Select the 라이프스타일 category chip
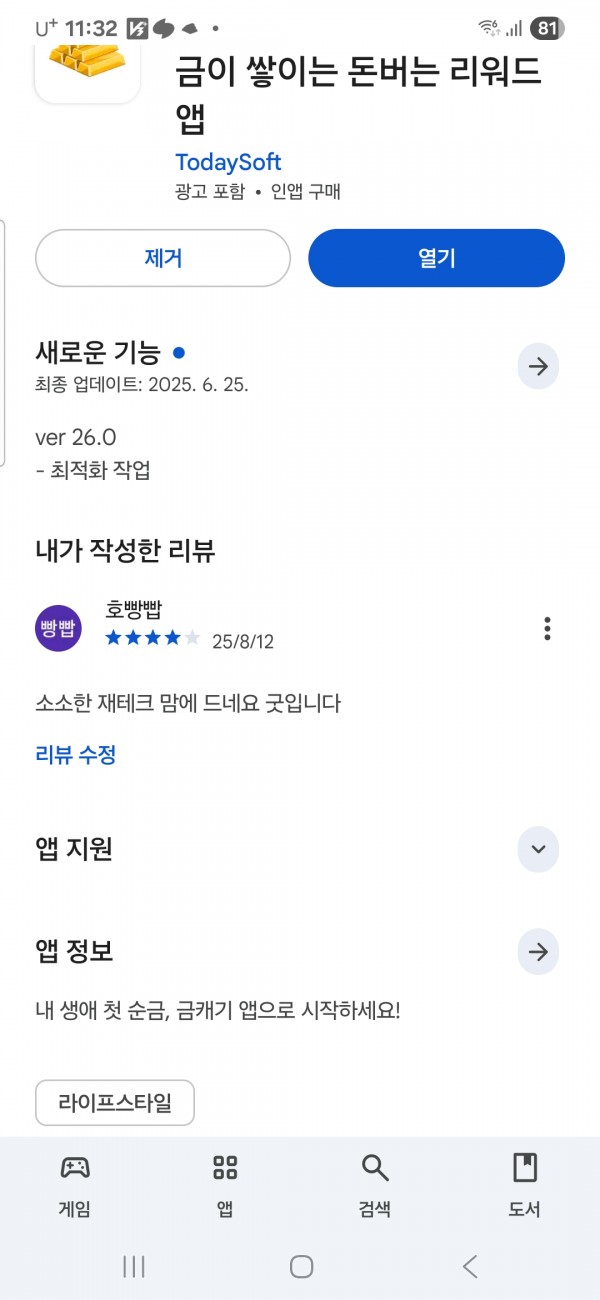Image resolution: width=600 pixels, height=1300 pixels. (x=115, y=1103)
